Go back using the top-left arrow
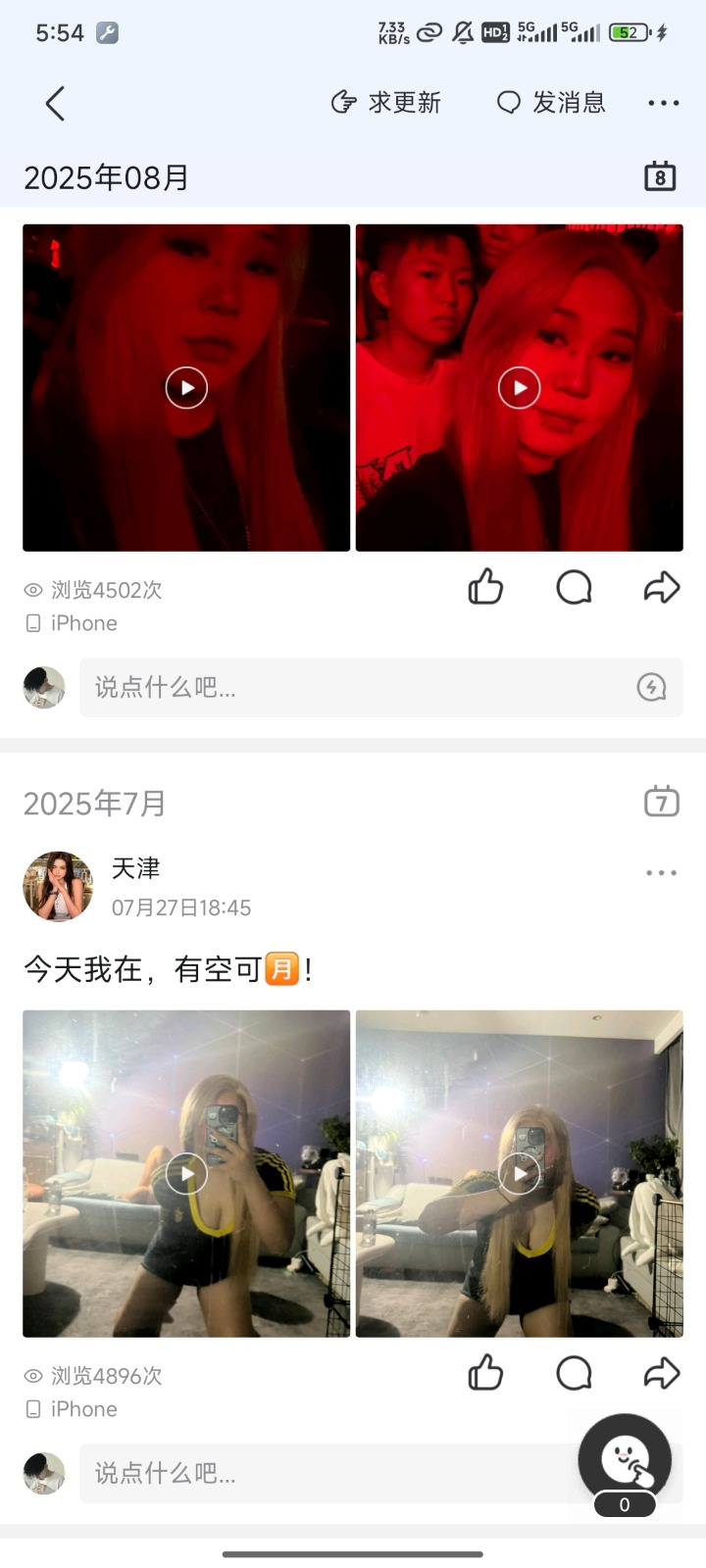 click(x=55, y=103)
